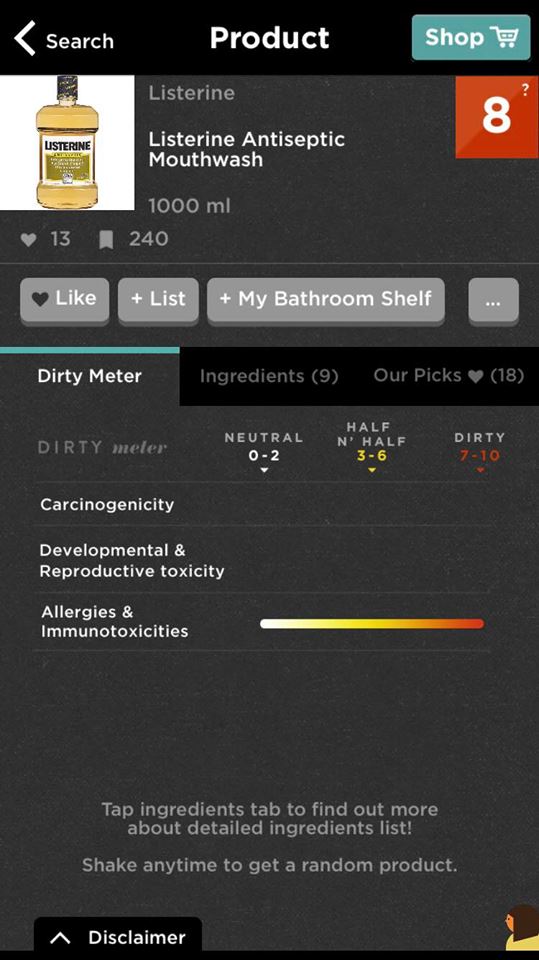View the Listerine product image
This screenshot has height=960, width=539.
pos(67,142)
